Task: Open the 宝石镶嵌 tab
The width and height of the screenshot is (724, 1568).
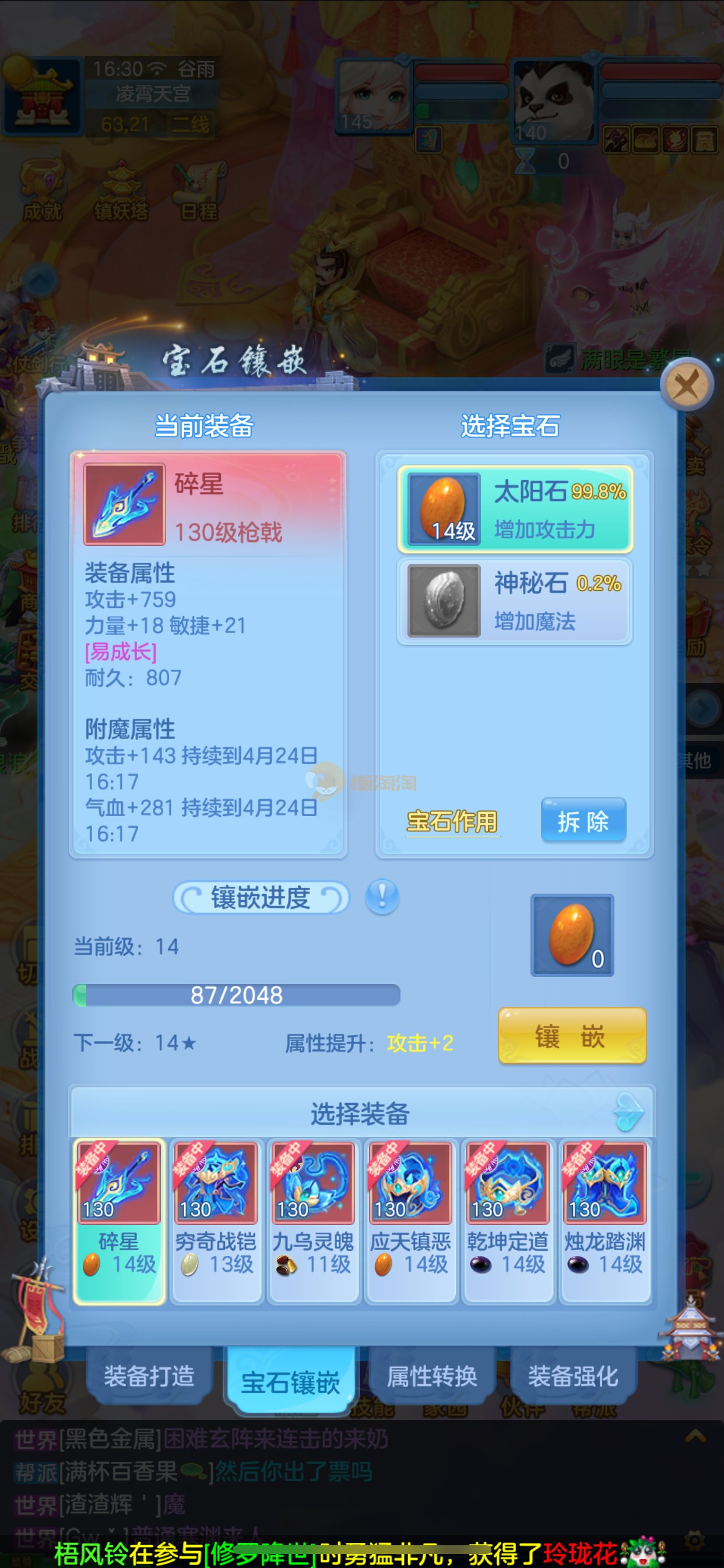Action: tap(291, 1382)
